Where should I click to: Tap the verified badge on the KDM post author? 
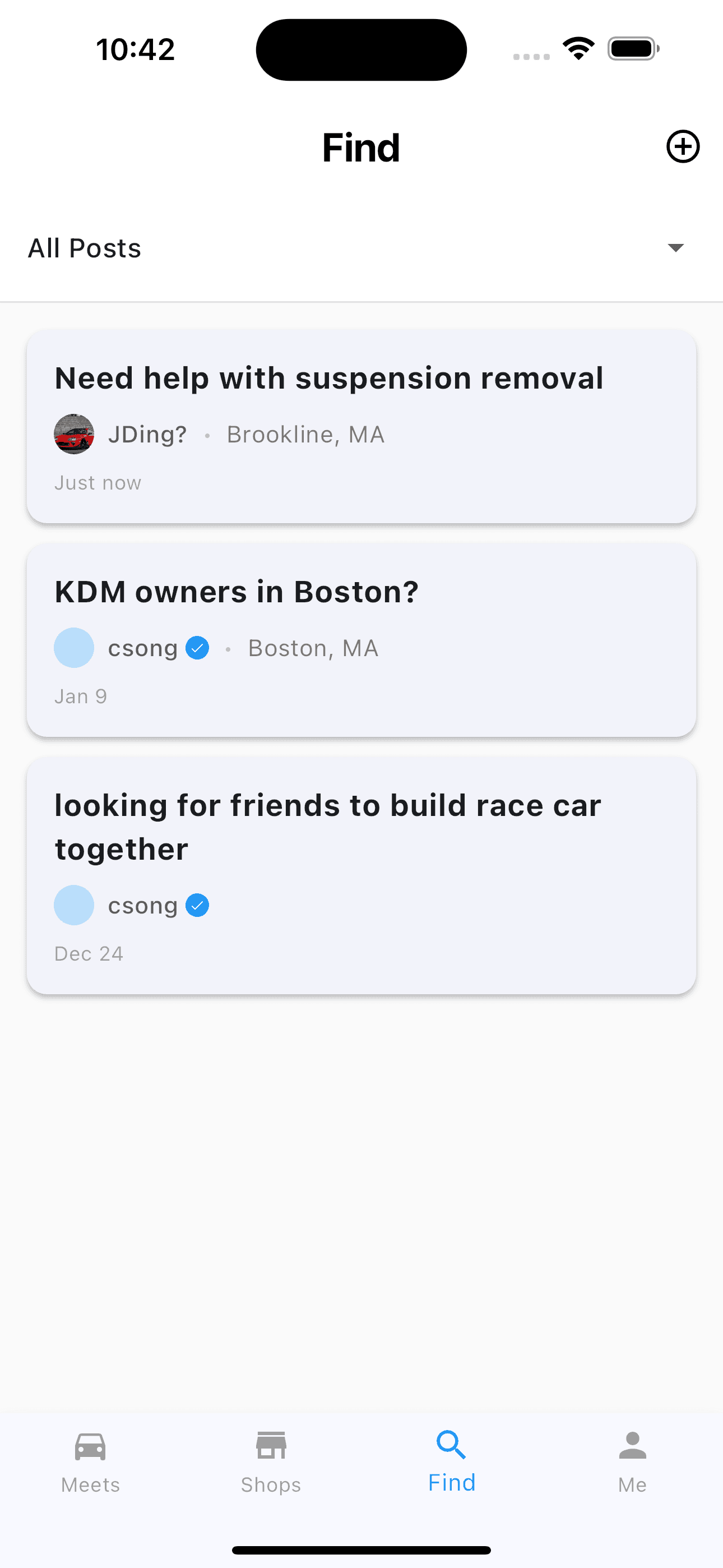pos(197,648)
